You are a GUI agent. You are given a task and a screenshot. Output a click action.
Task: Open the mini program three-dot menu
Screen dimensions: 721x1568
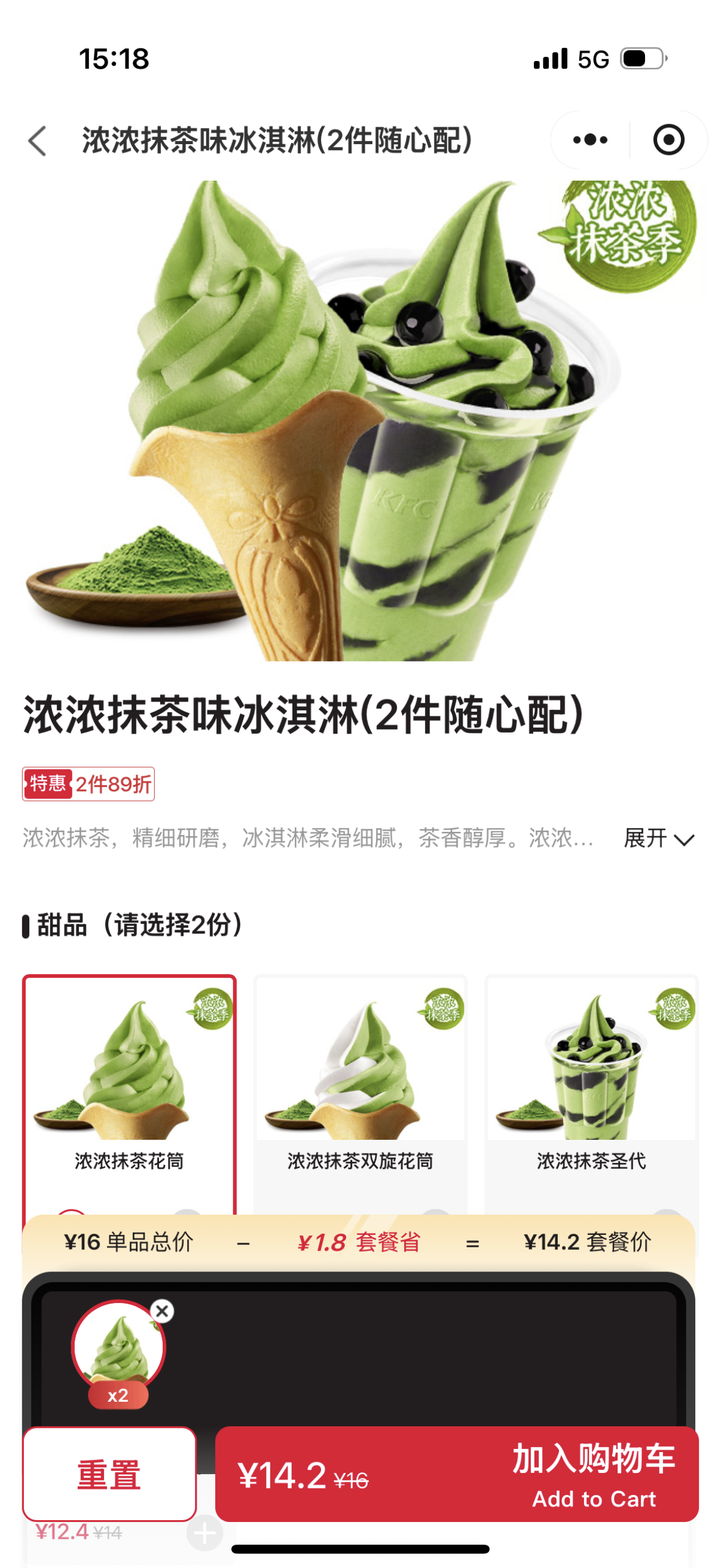point(589,140)
